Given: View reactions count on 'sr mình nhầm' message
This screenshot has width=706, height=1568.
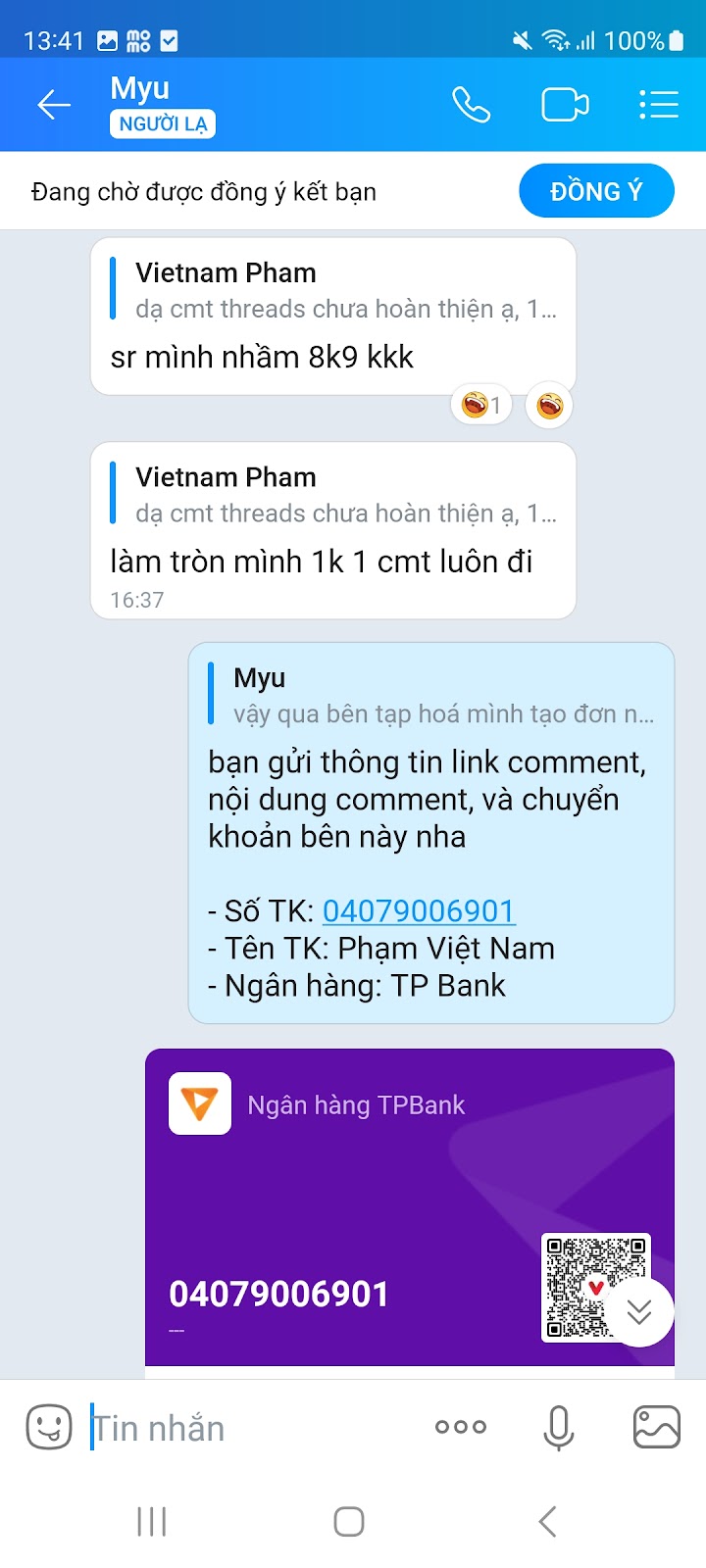Looking at the screenshot, I should point(481,405).
